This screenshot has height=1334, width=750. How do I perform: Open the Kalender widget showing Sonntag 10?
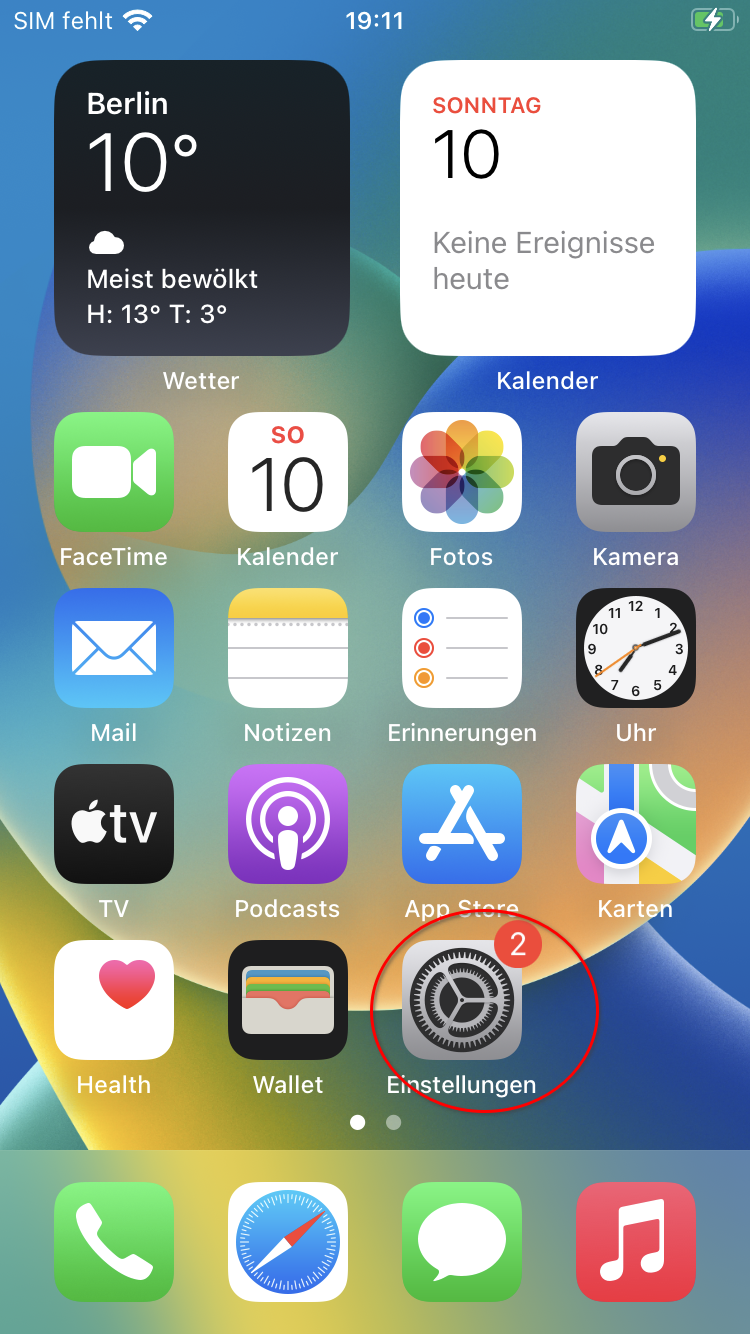(x=547, y=208)
